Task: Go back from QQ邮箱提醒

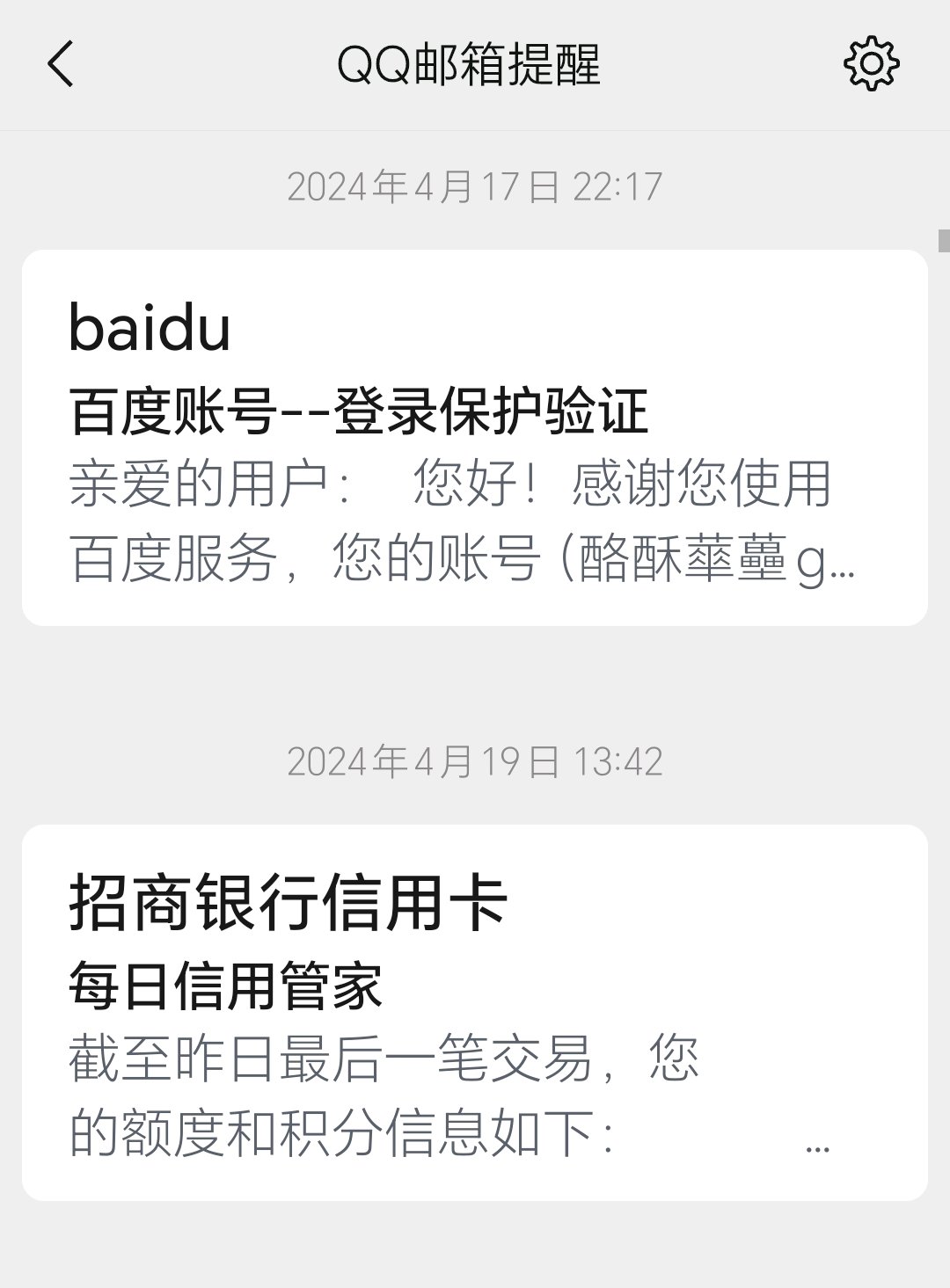Action: pyautogui.click(x=60, y=64)
